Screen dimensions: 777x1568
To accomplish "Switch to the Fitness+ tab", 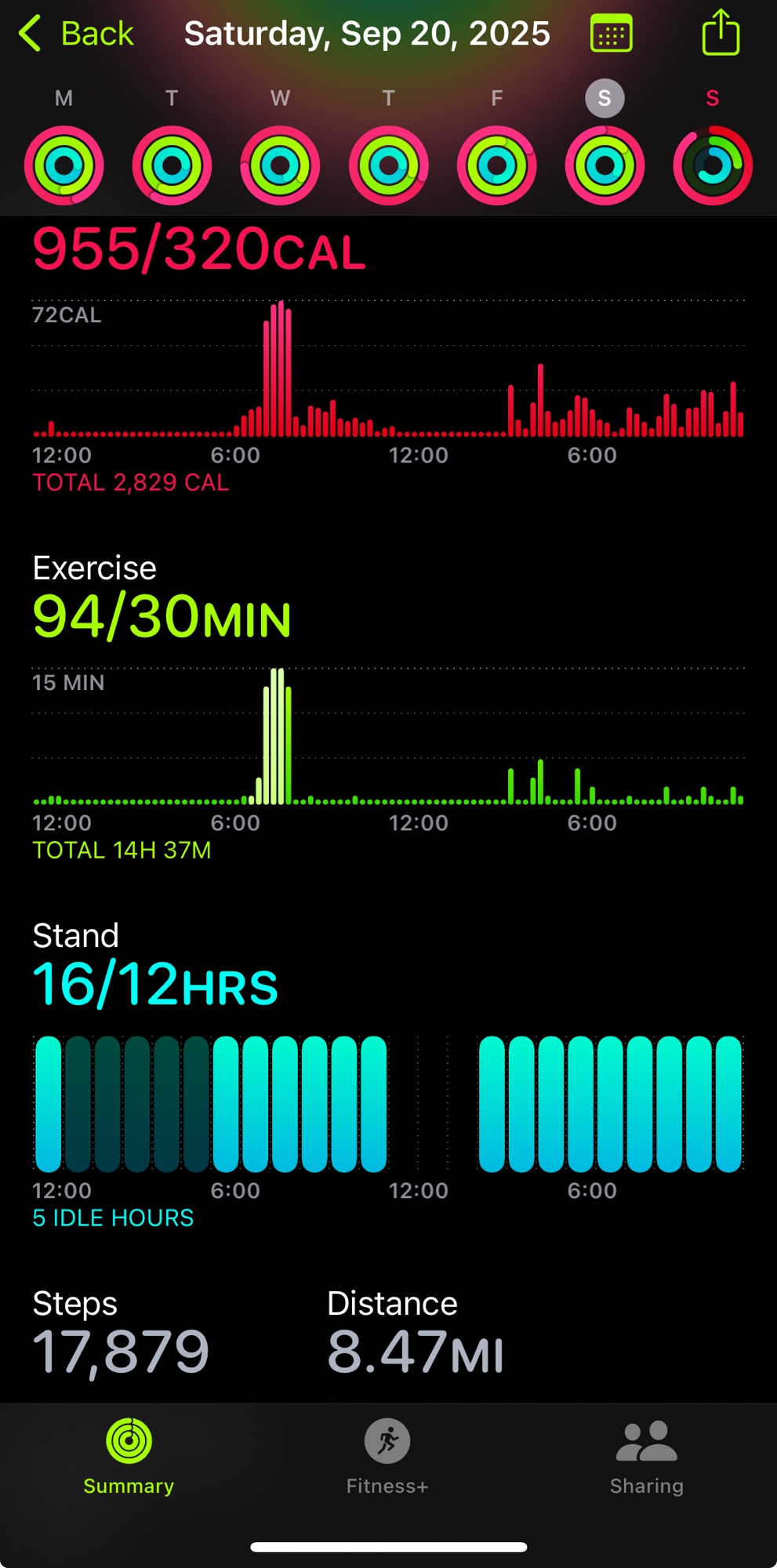I will click(x=387, y=1456).
